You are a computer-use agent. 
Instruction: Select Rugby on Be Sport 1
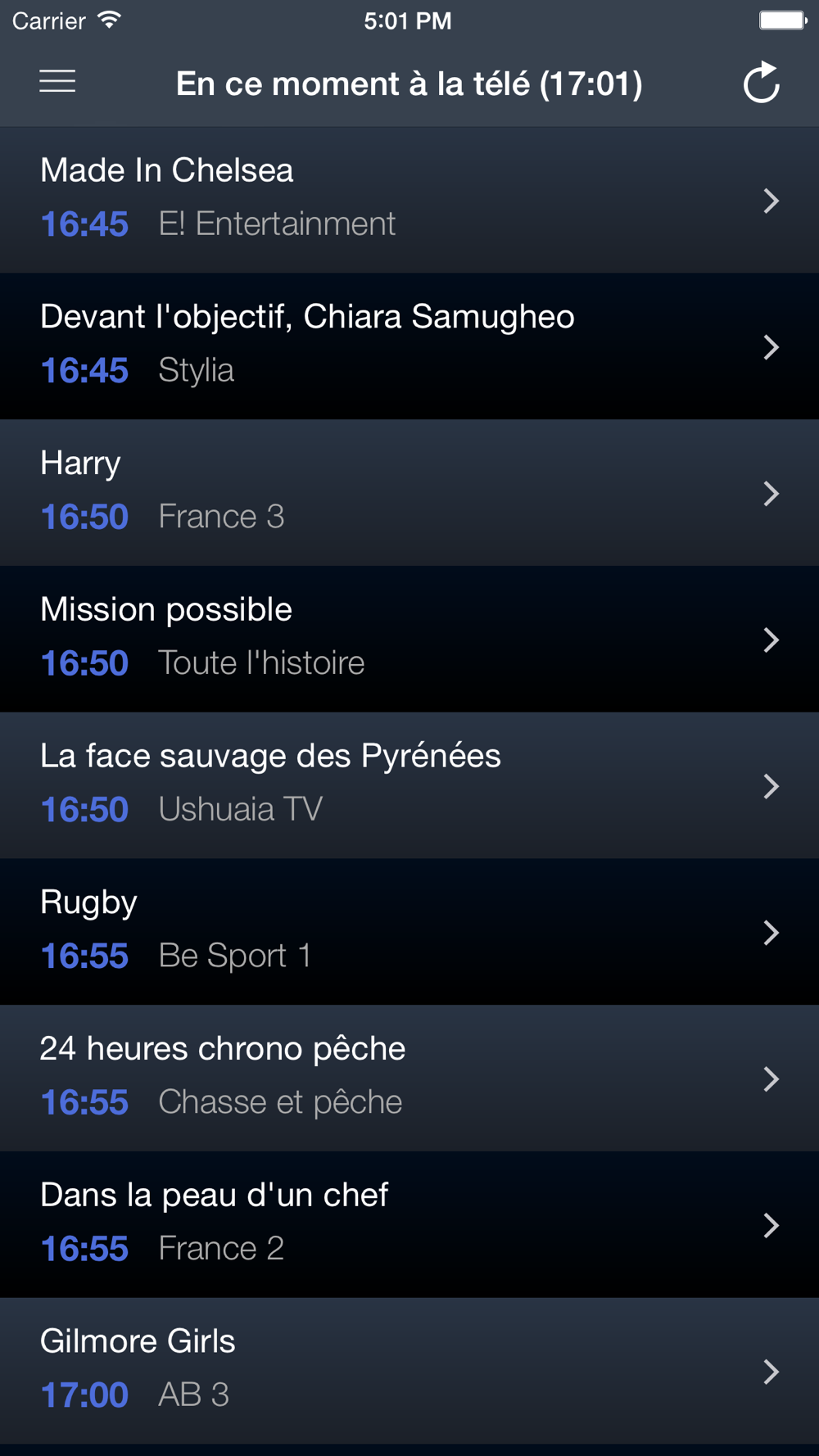coord(409,932)
